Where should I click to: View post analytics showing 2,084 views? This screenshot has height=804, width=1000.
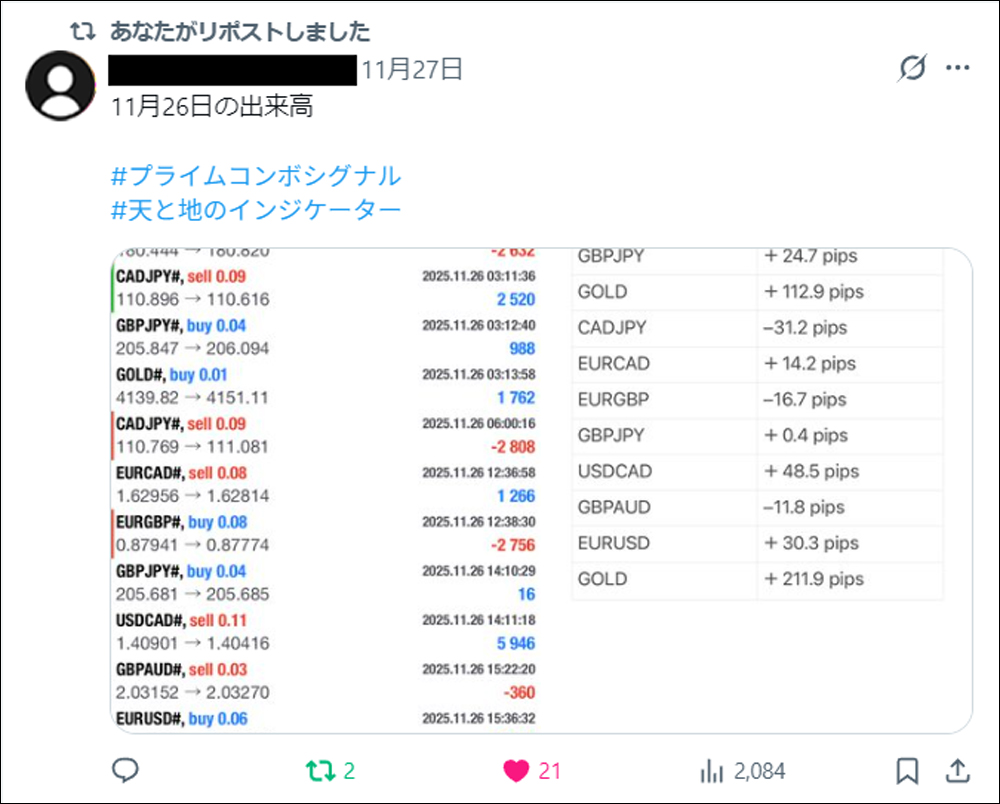click(x=712, y=771)
